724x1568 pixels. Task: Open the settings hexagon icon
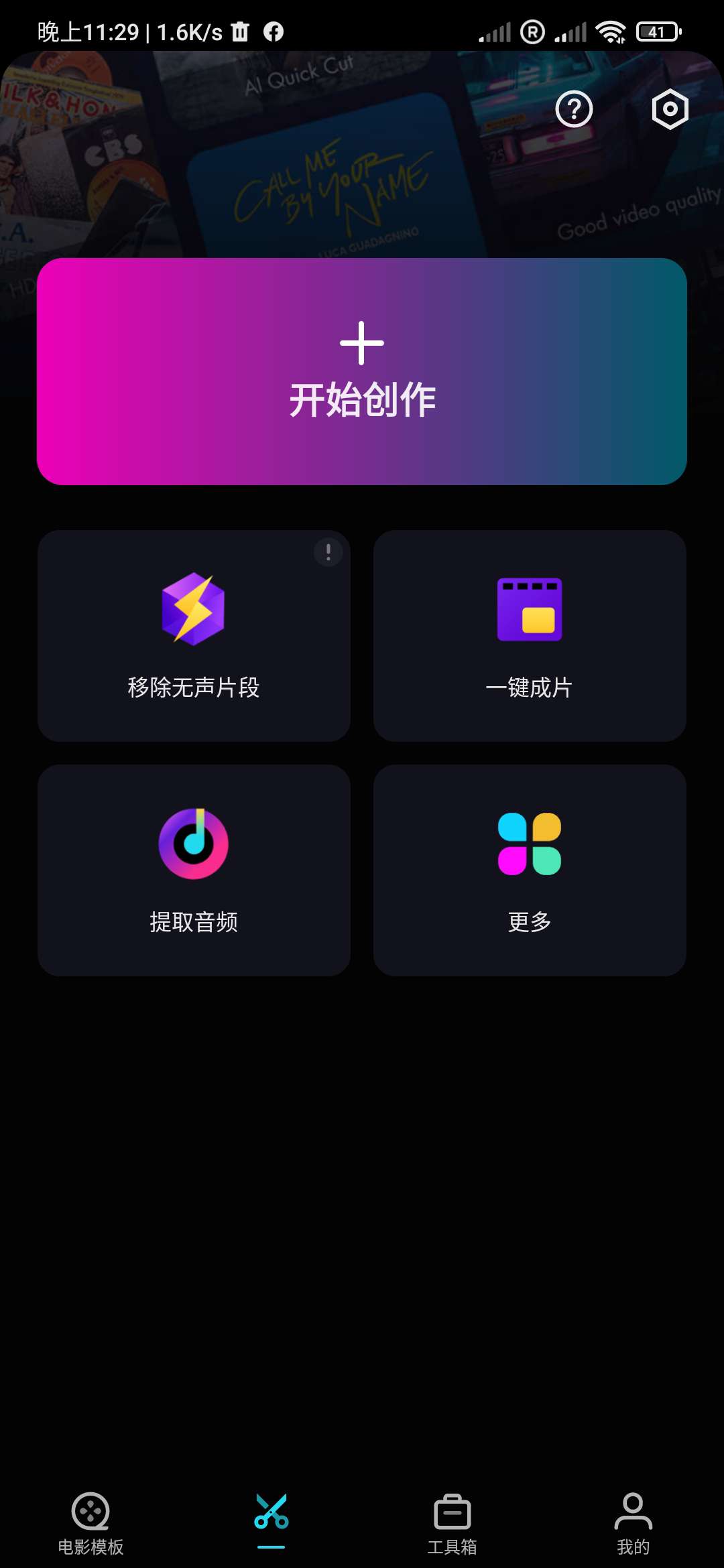point(670,109)
